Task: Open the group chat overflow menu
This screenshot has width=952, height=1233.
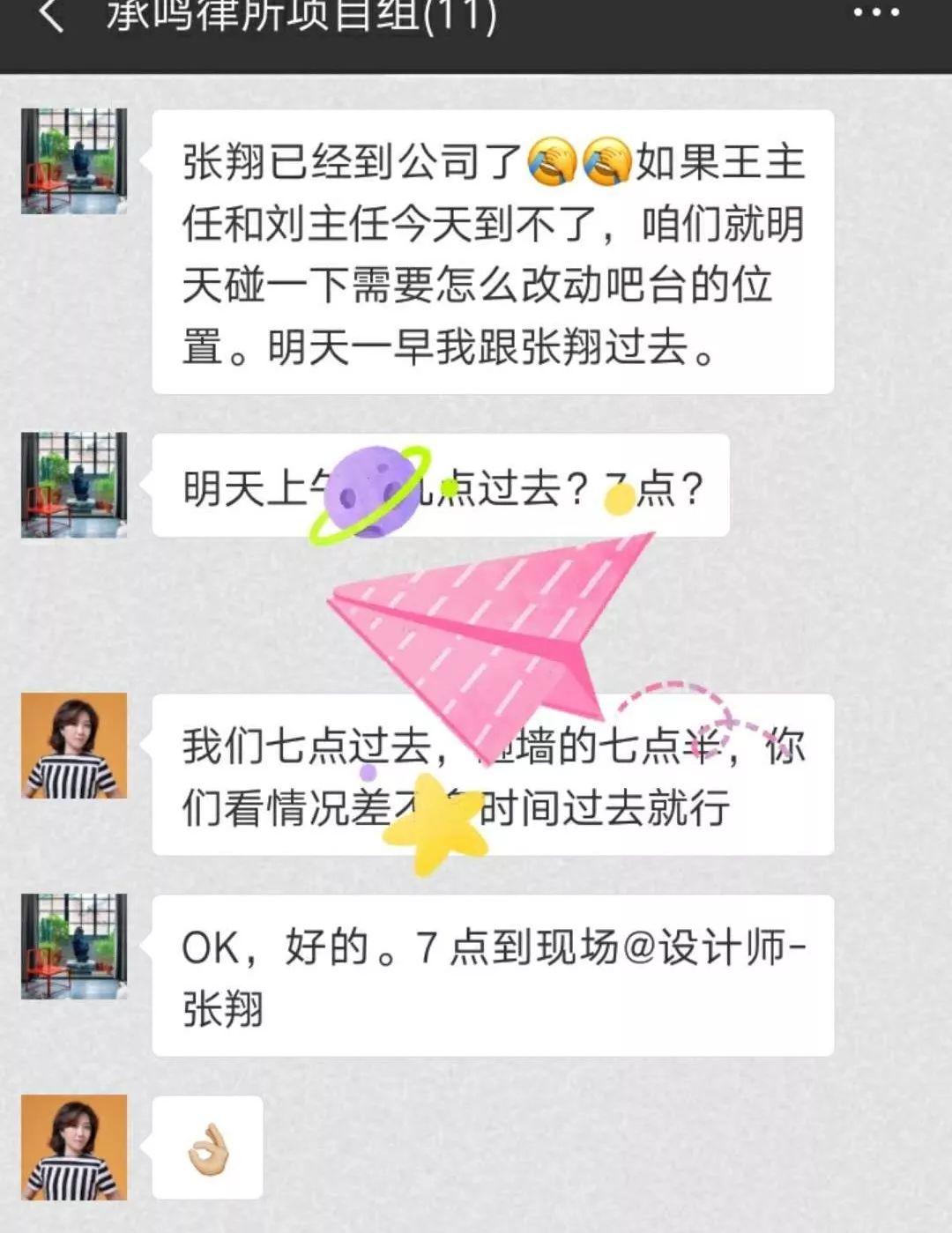Action: point(876,13)
